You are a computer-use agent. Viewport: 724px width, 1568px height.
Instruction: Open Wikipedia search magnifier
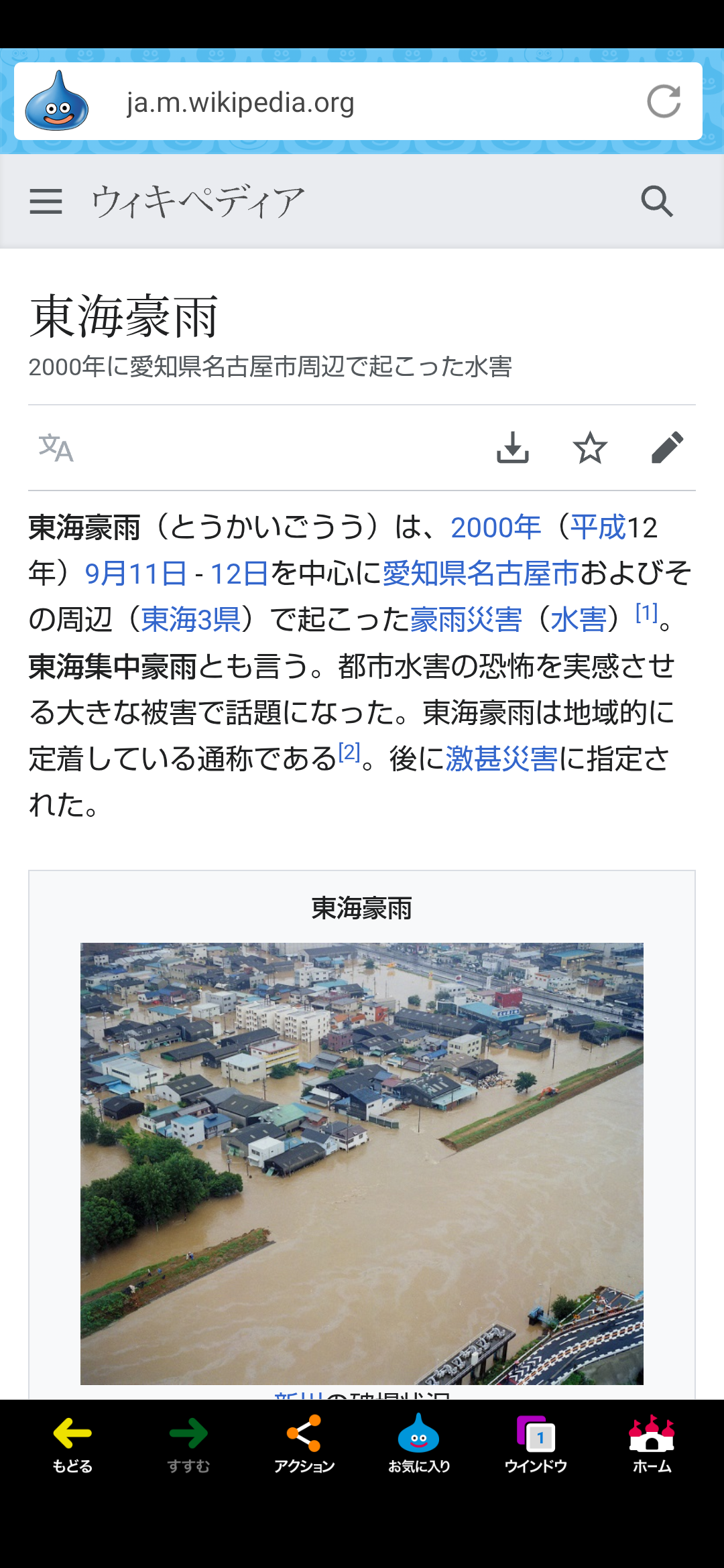(657, 201)
